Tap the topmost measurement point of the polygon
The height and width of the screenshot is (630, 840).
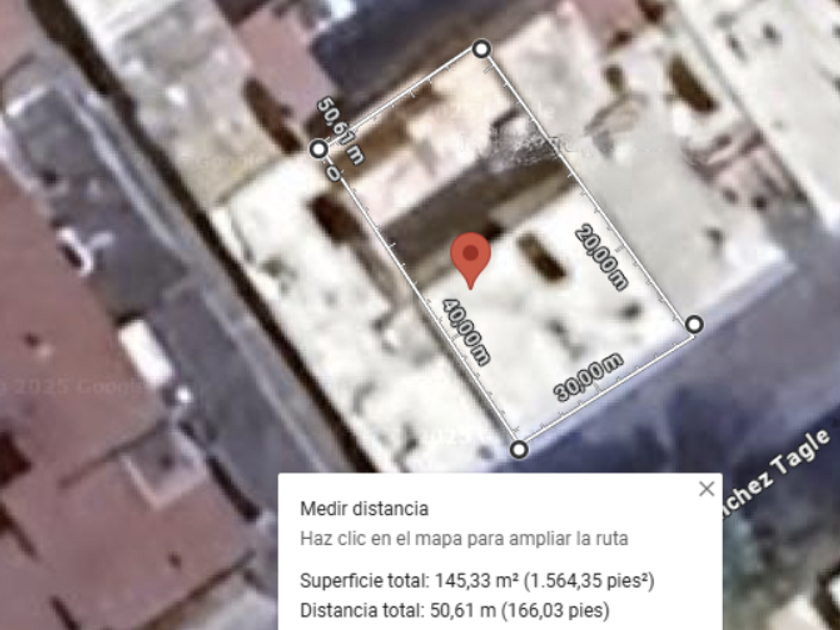point(482,49)
